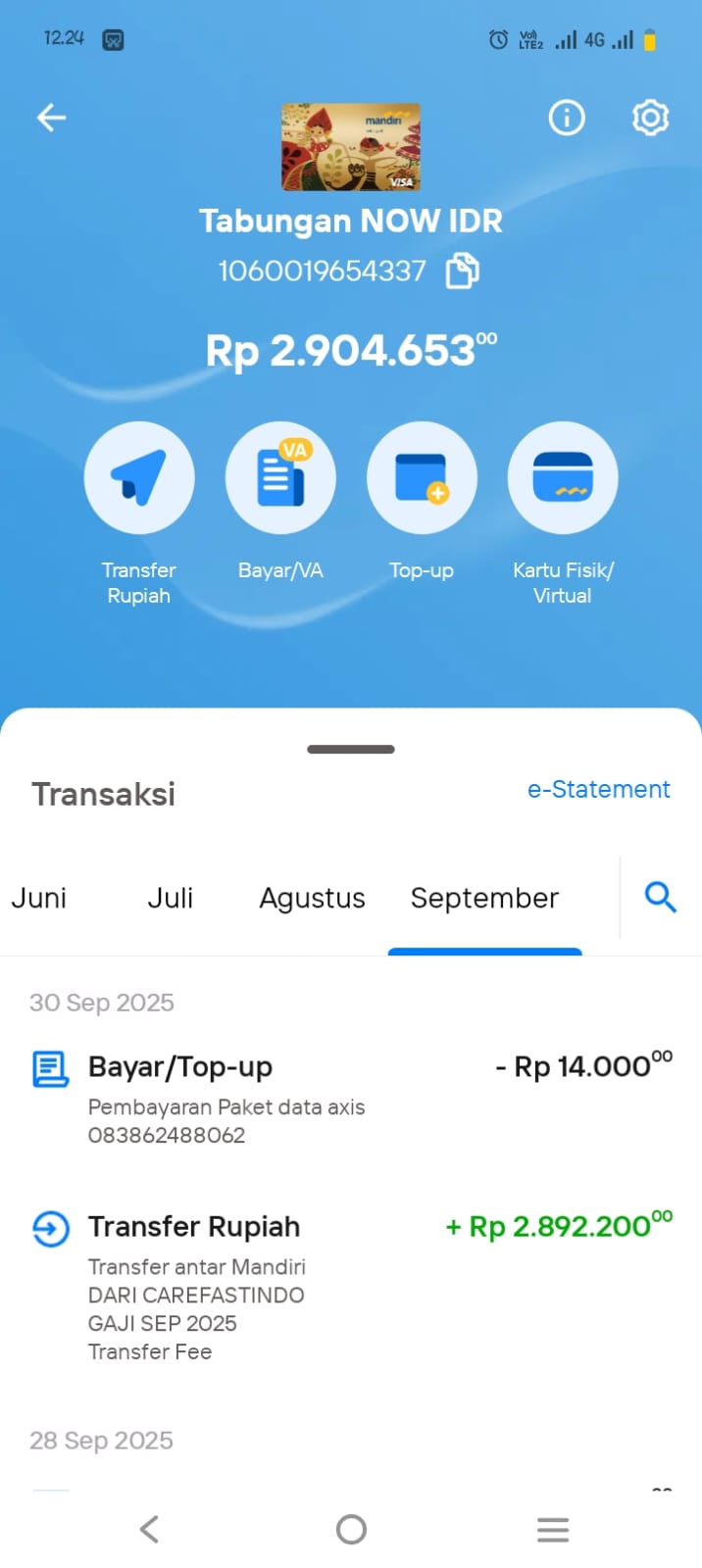Start a Transfer Rupiah
The image size is (702, 1568).
(139, 478)
